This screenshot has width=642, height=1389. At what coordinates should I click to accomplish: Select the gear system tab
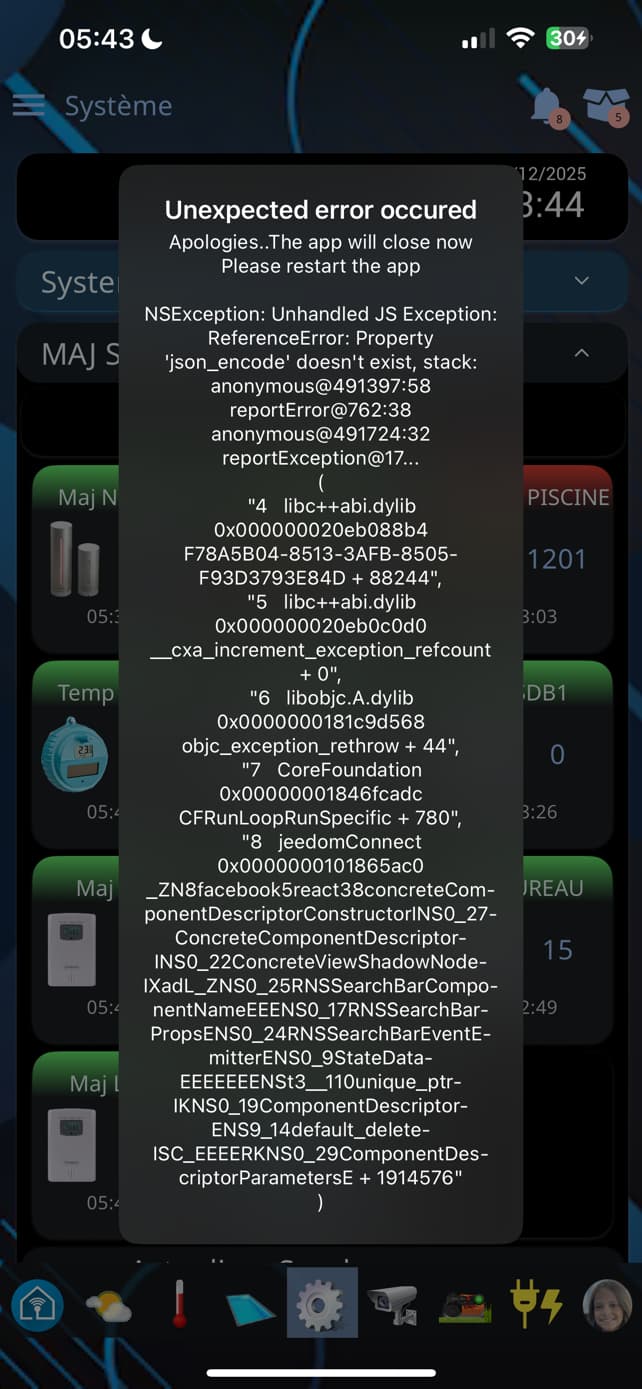(321, 1304)
